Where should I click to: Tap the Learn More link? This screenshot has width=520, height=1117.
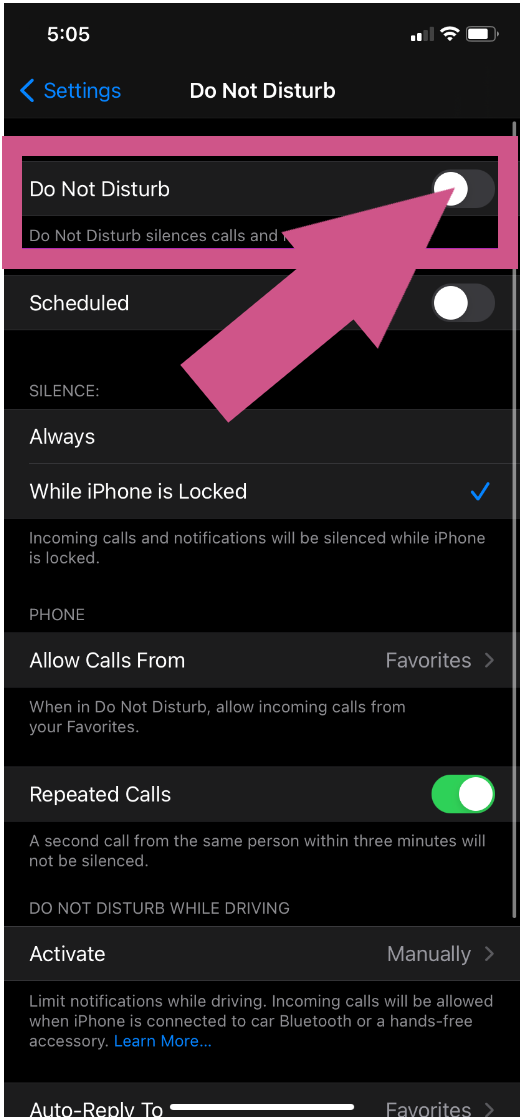point(162,1041)
